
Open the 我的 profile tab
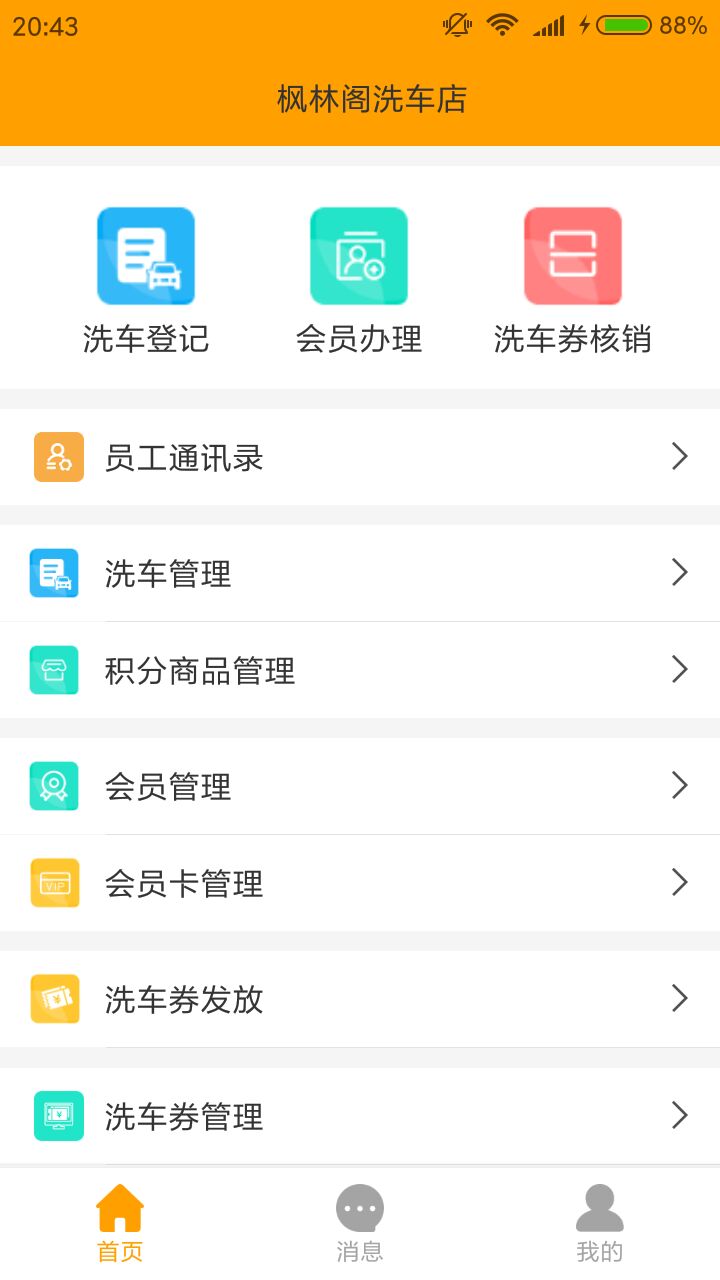click(x=599, y=1220)
